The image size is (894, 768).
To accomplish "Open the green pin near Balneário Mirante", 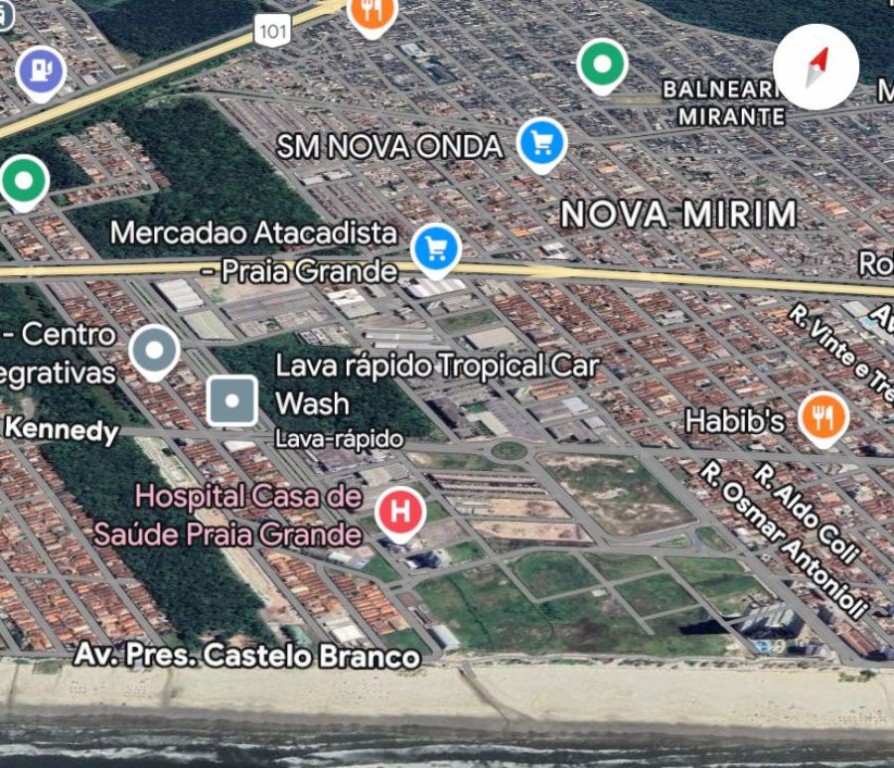I will 602,64.
